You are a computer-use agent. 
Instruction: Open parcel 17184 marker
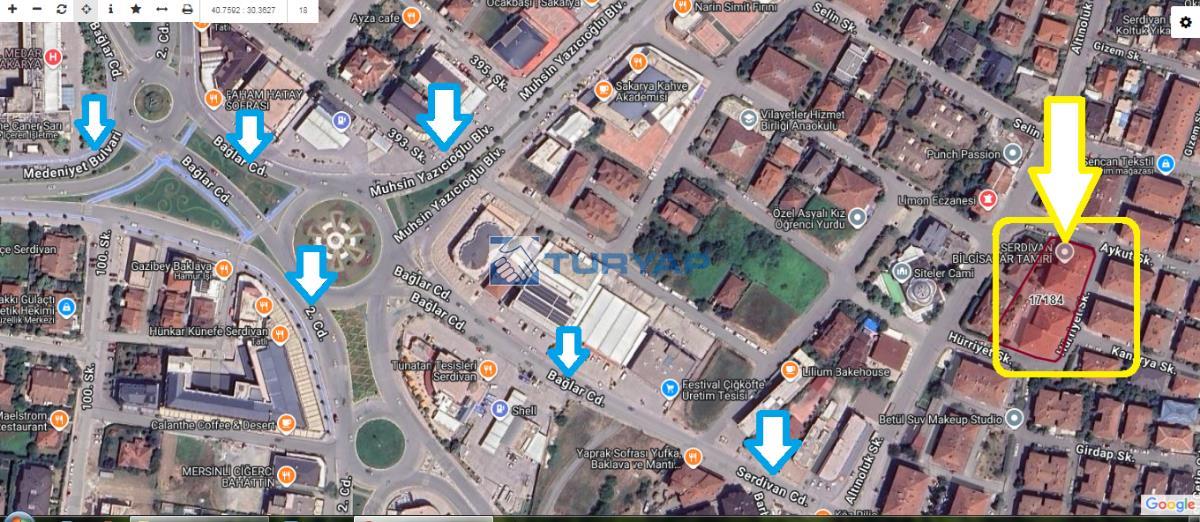click(x=1065, y=252)
